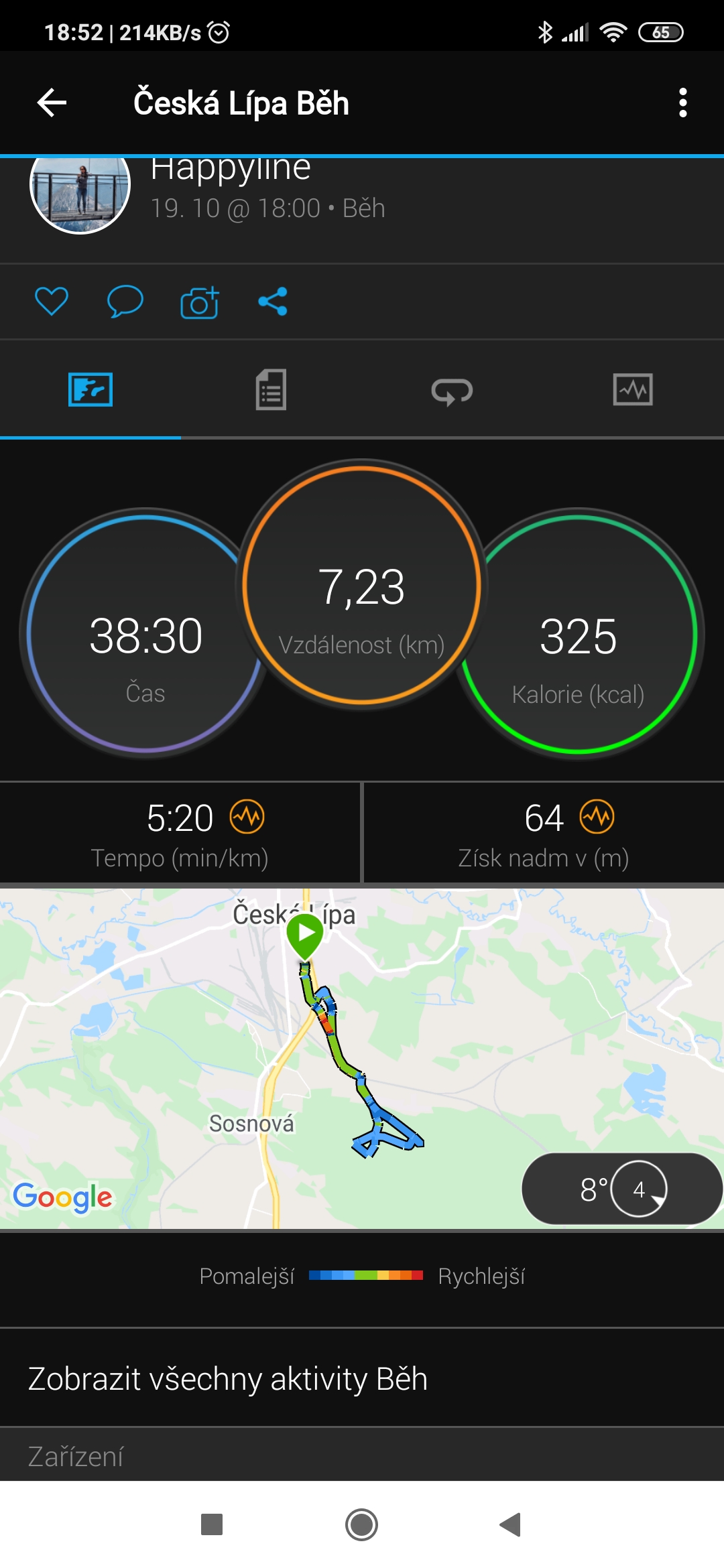
Task: Open Zobrazit všechny aktivity Běh
Action: click(362, 1378)
